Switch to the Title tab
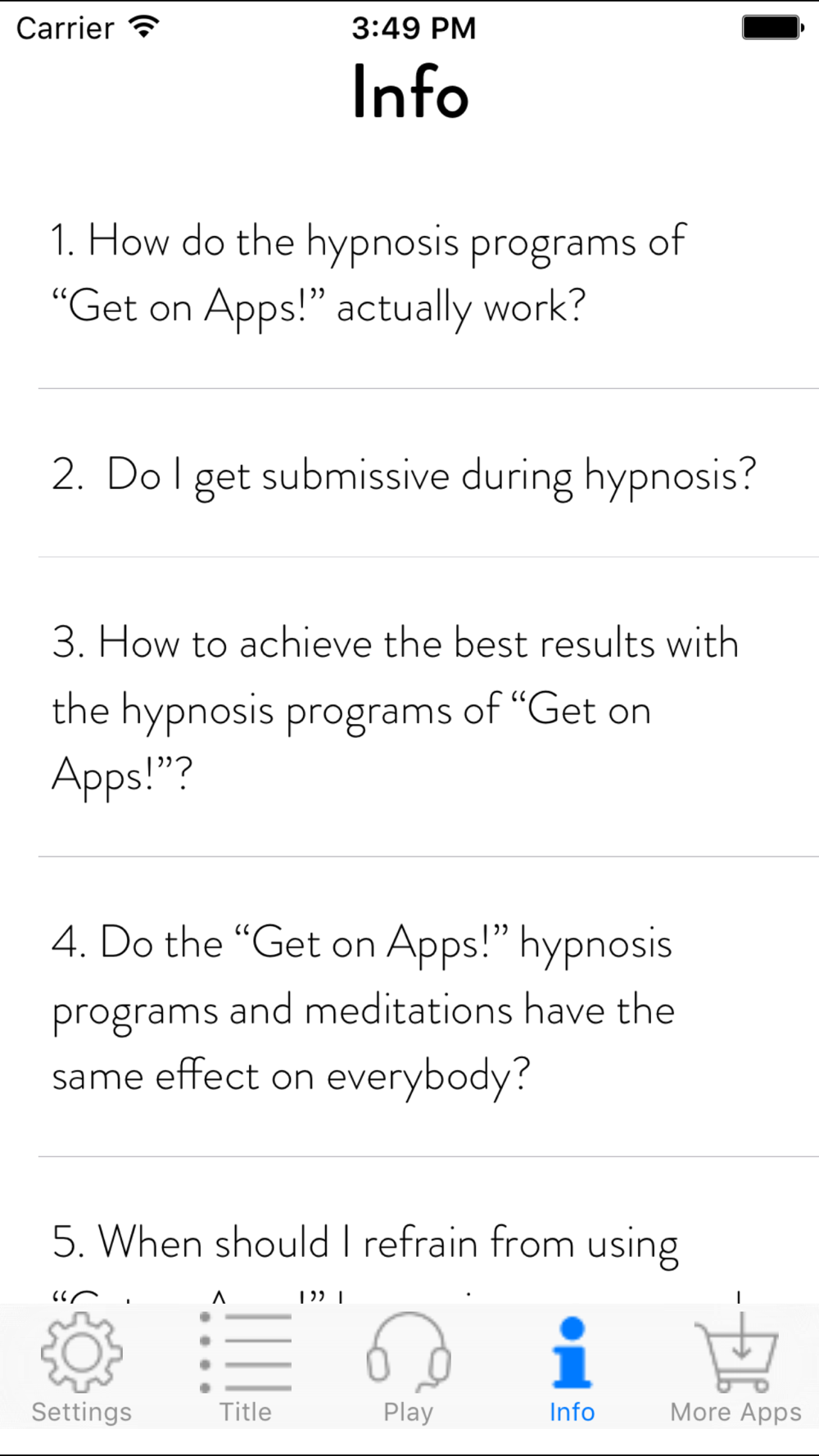819x1456 pixels. 245,1368
